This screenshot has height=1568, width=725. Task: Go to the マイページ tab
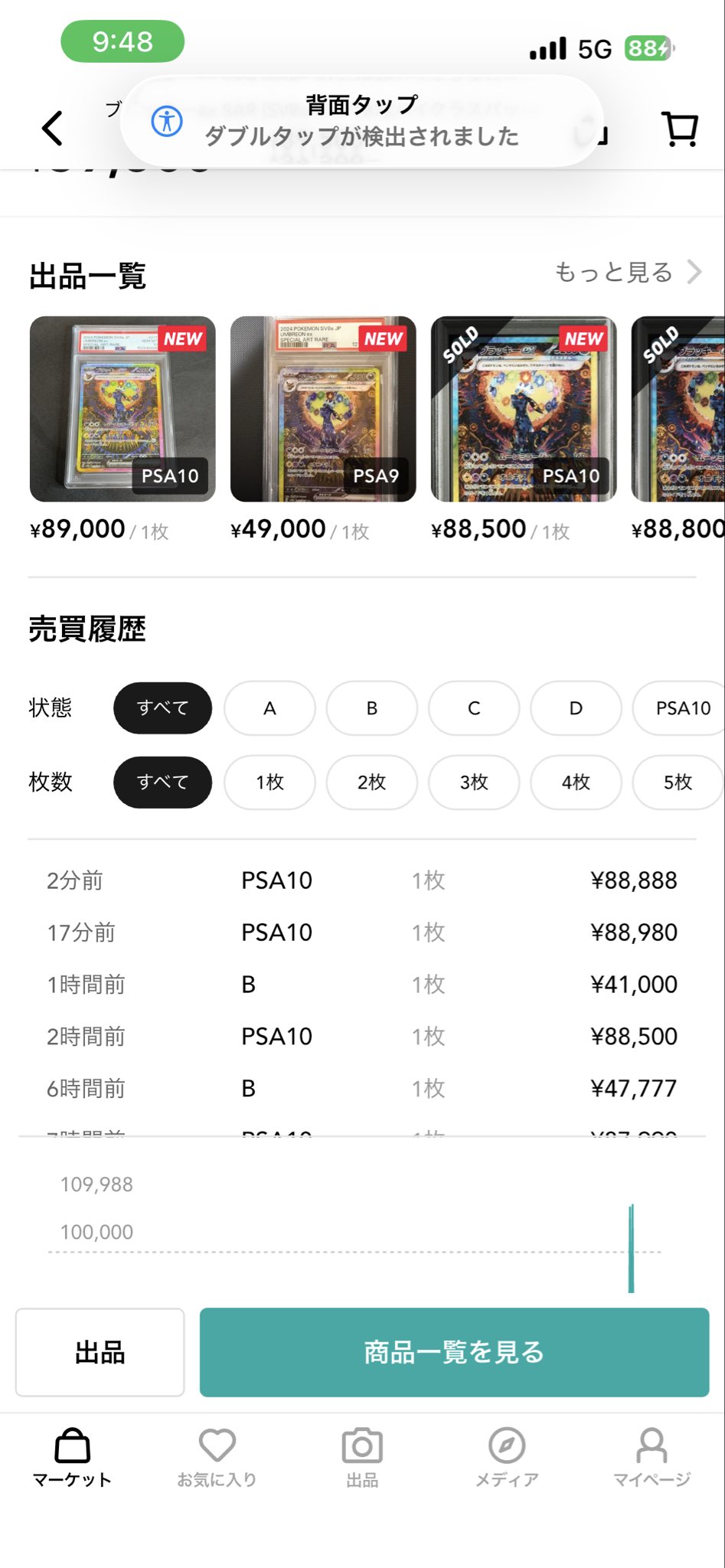click(x=652, y=1457)
